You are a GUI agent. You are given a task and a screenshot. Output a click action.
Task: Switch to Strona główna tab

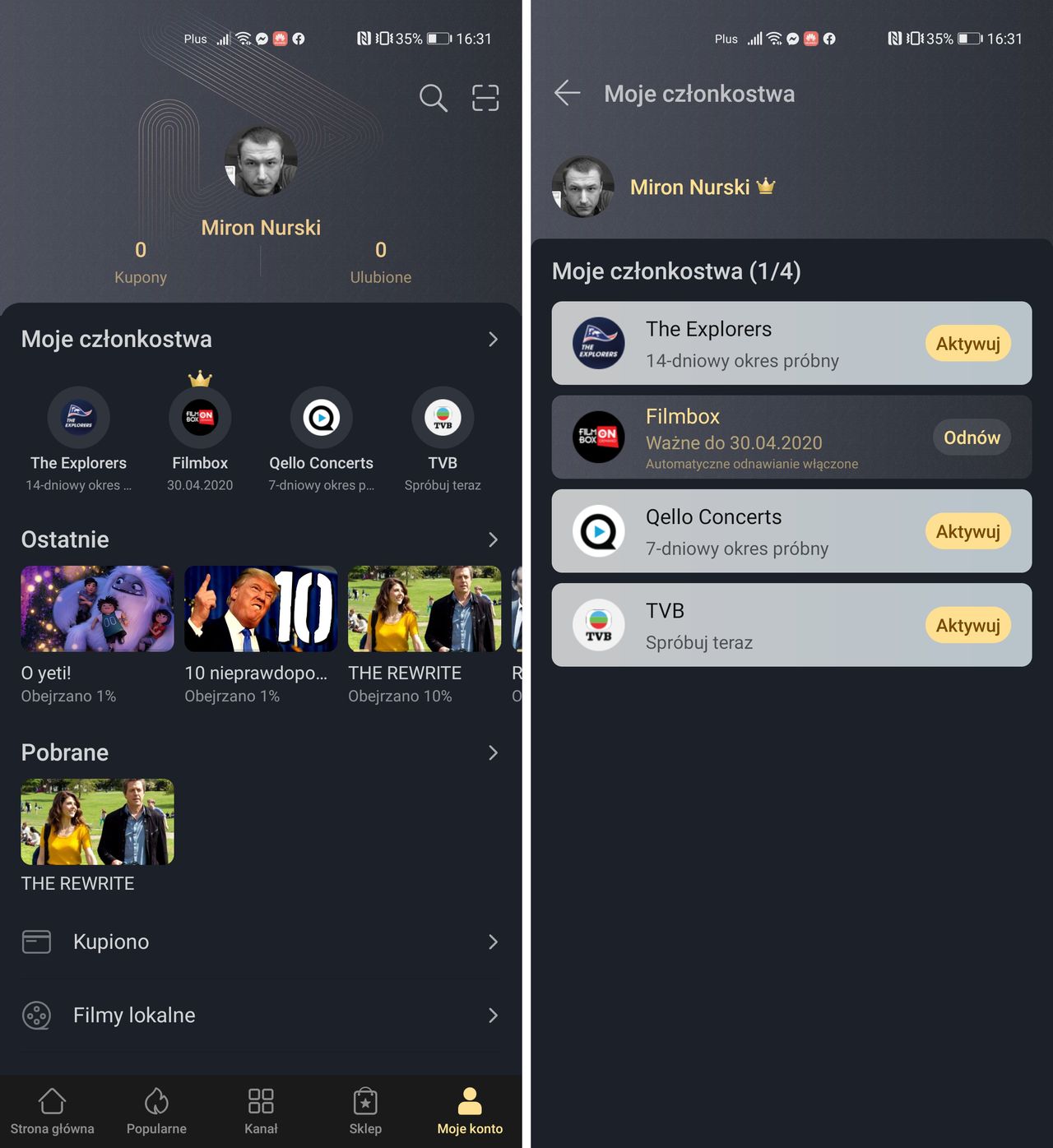[52, 1111]
